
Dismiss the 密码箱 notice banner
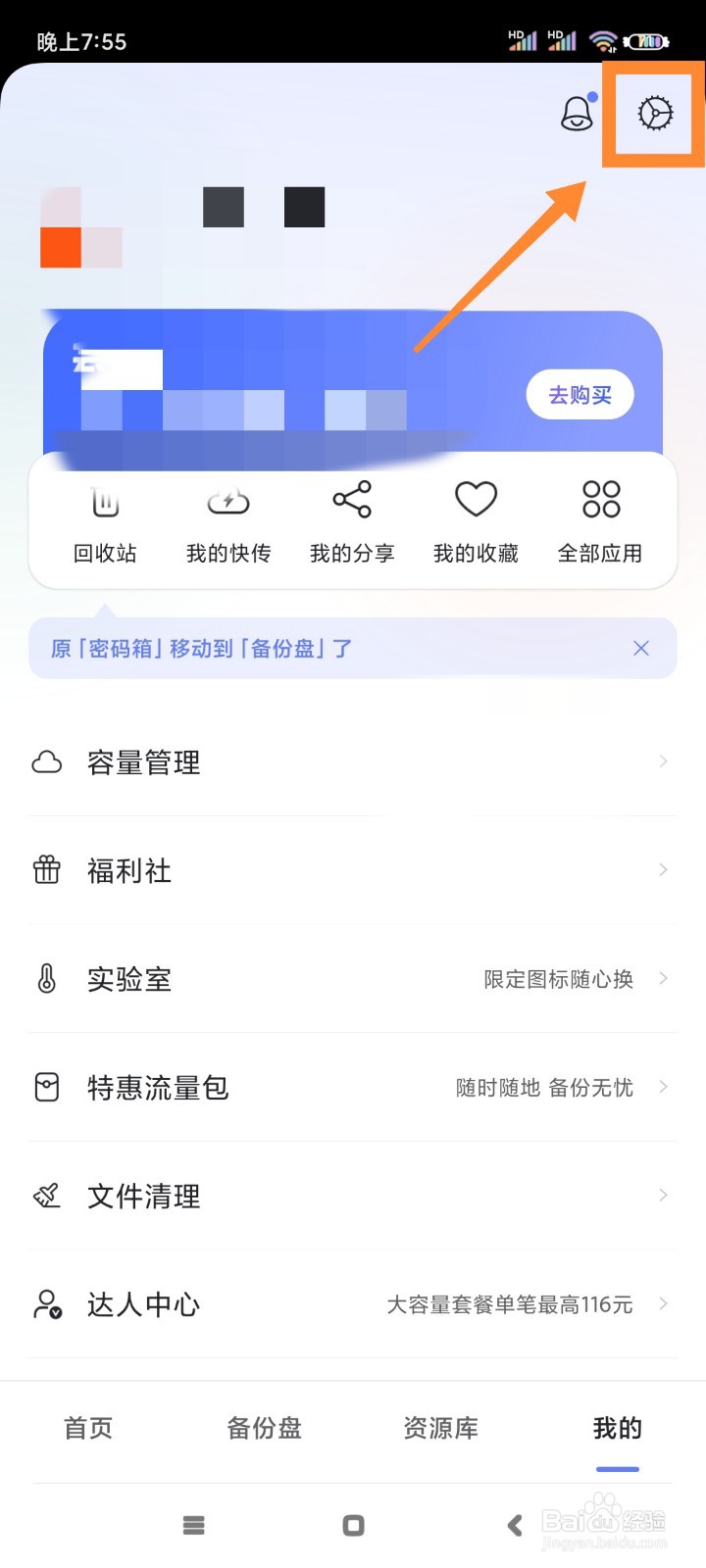(641, 648)
